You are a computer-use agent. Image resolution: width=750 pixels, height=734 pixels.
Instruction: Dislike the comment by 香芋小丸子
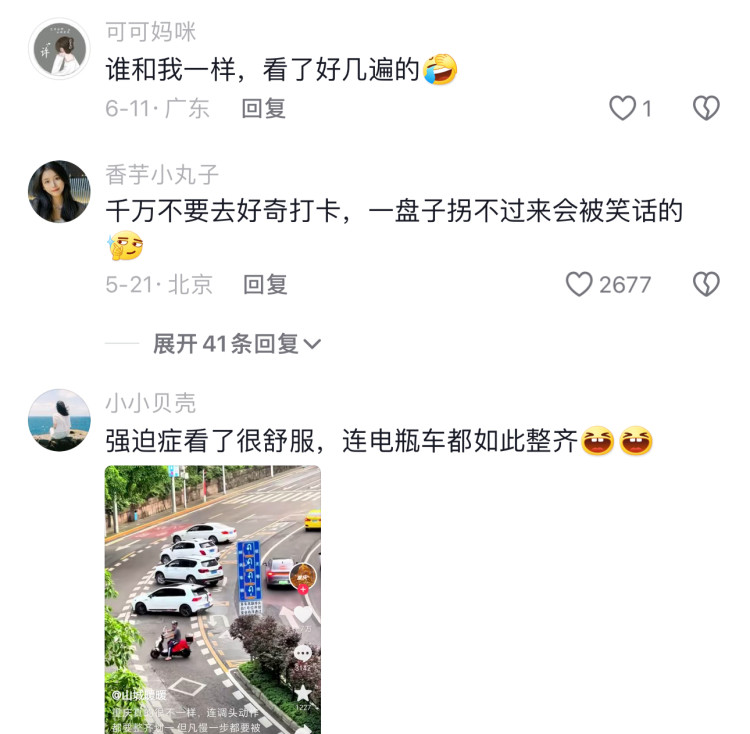[x=706, y=284]
